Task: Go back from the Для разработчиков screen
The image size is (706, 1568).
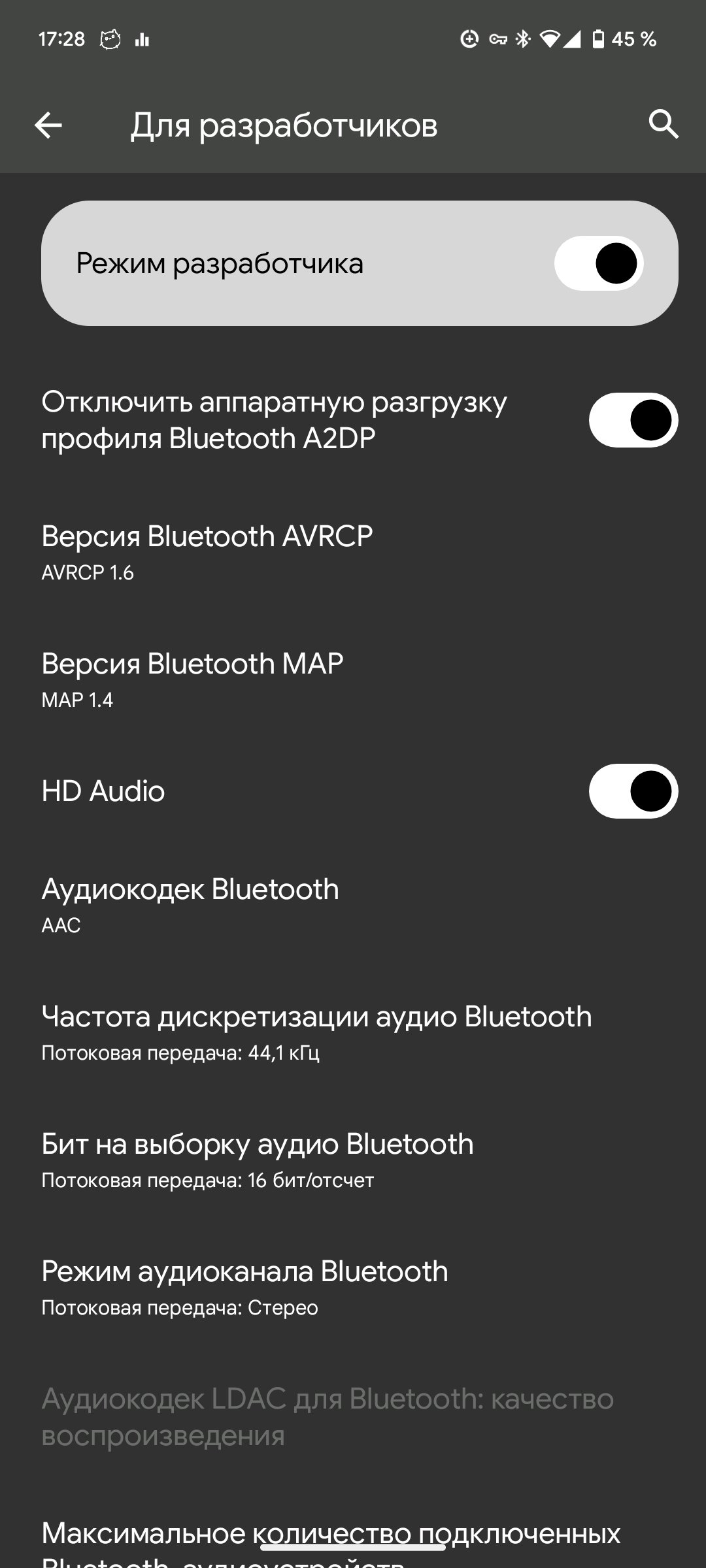Action: (x=48, y=125)
